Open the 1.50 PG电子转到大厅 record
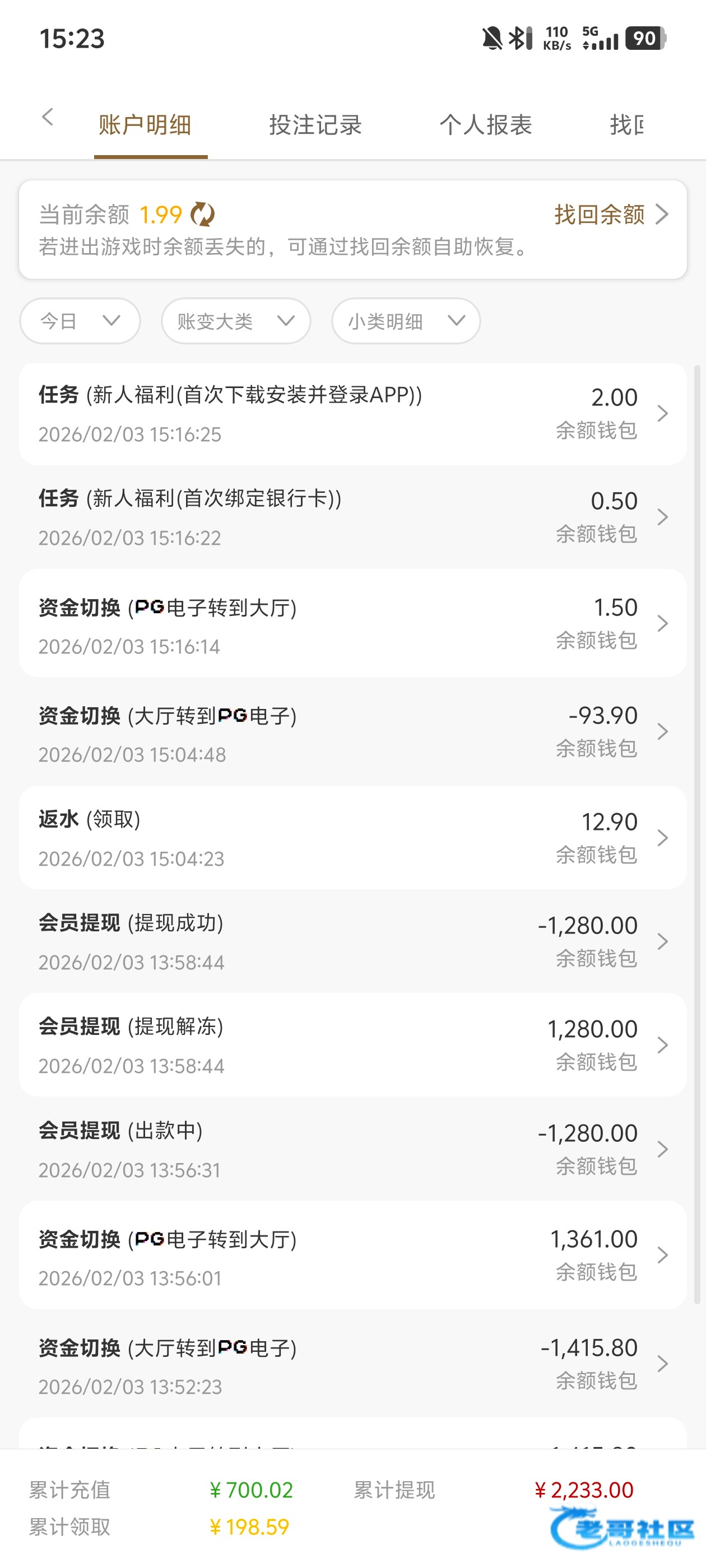 click(x=352, y=624)
